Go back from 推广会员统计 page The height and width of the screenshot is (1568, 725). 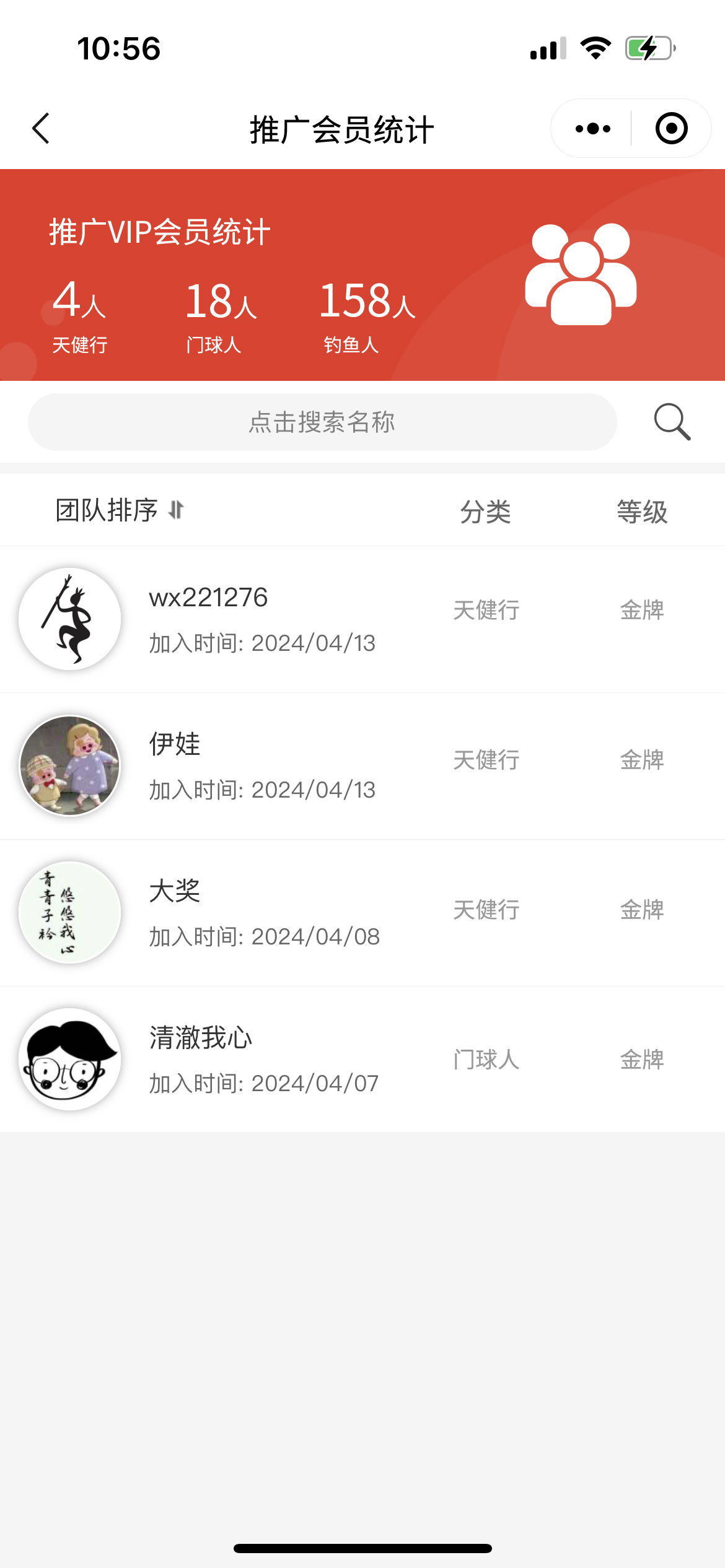pos(41,129)
